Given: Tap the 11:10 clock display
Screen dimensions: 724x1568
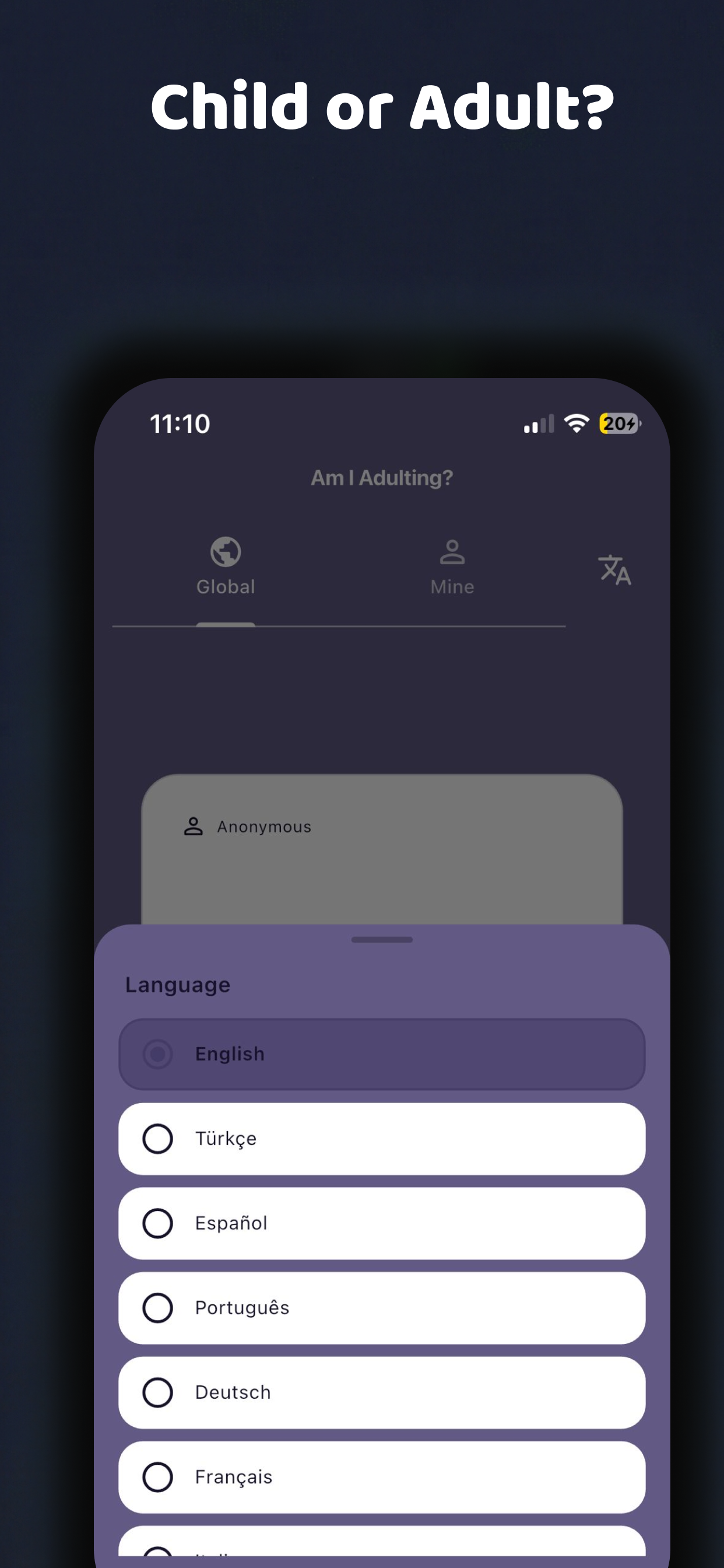Looking at the screenshot, I should [180, 423].
